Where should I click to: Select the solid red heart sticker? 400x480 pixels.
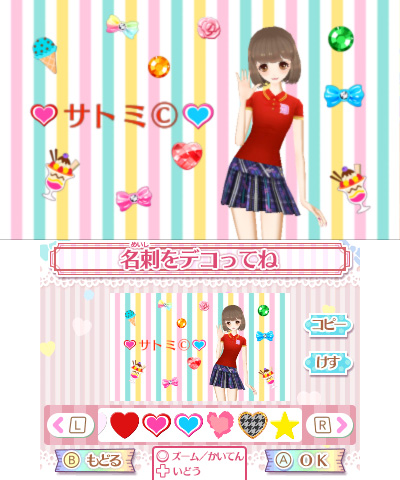(x=124, y=425)
